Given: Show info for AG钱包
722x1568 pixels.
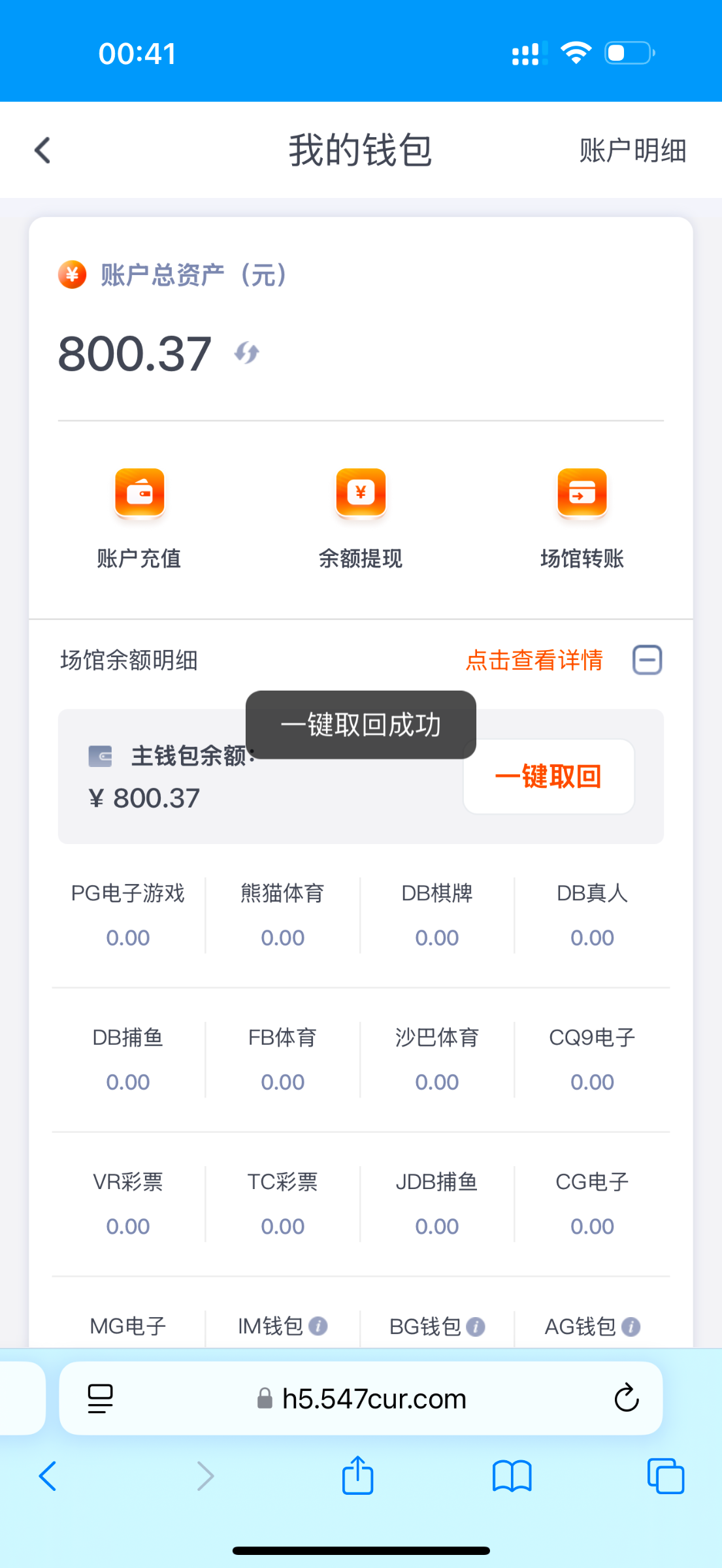Looking at the screenshot, I should [x=631, y=1326].
